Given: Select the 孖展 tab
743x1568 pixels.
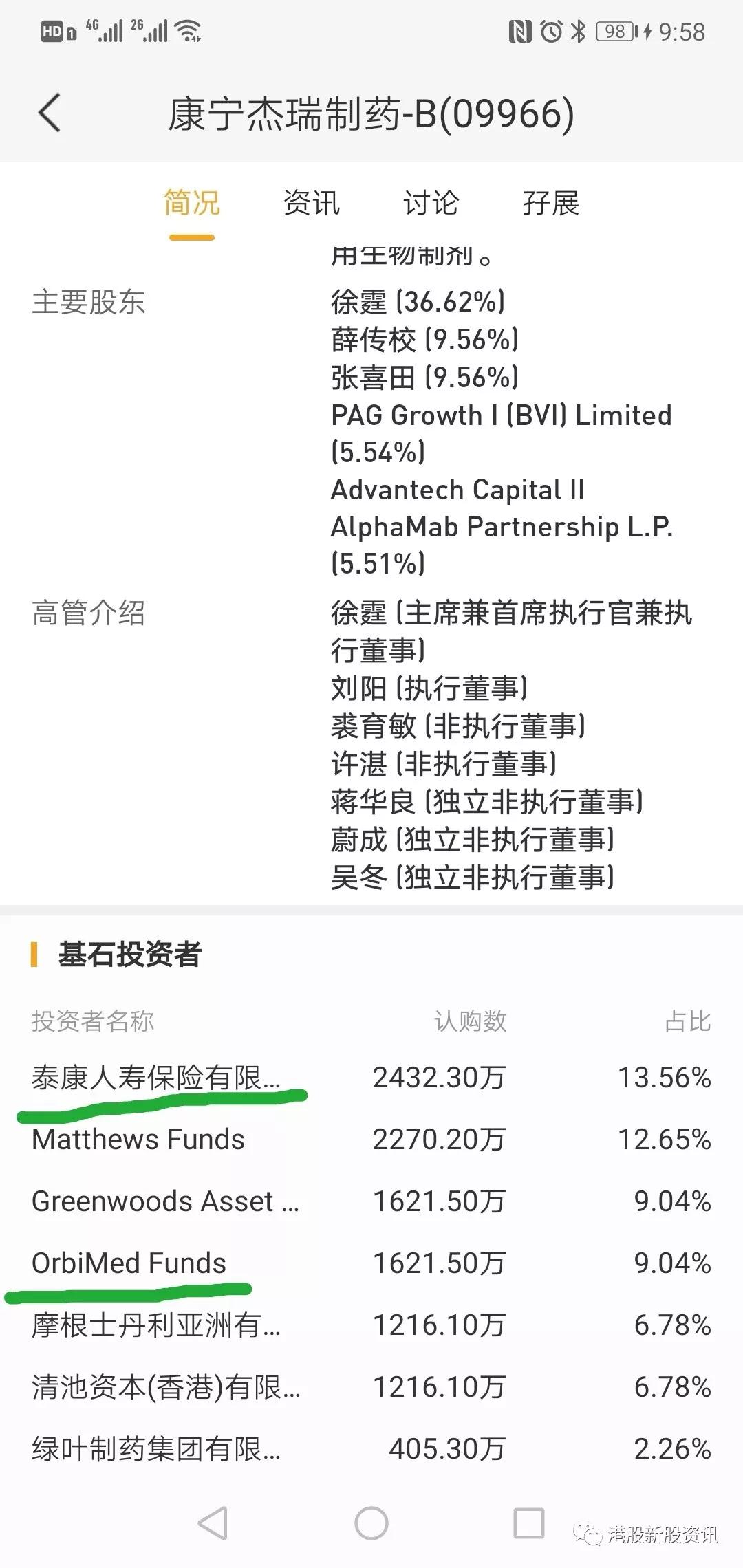Looking at the screenshot, I should [x=550, y=203].
